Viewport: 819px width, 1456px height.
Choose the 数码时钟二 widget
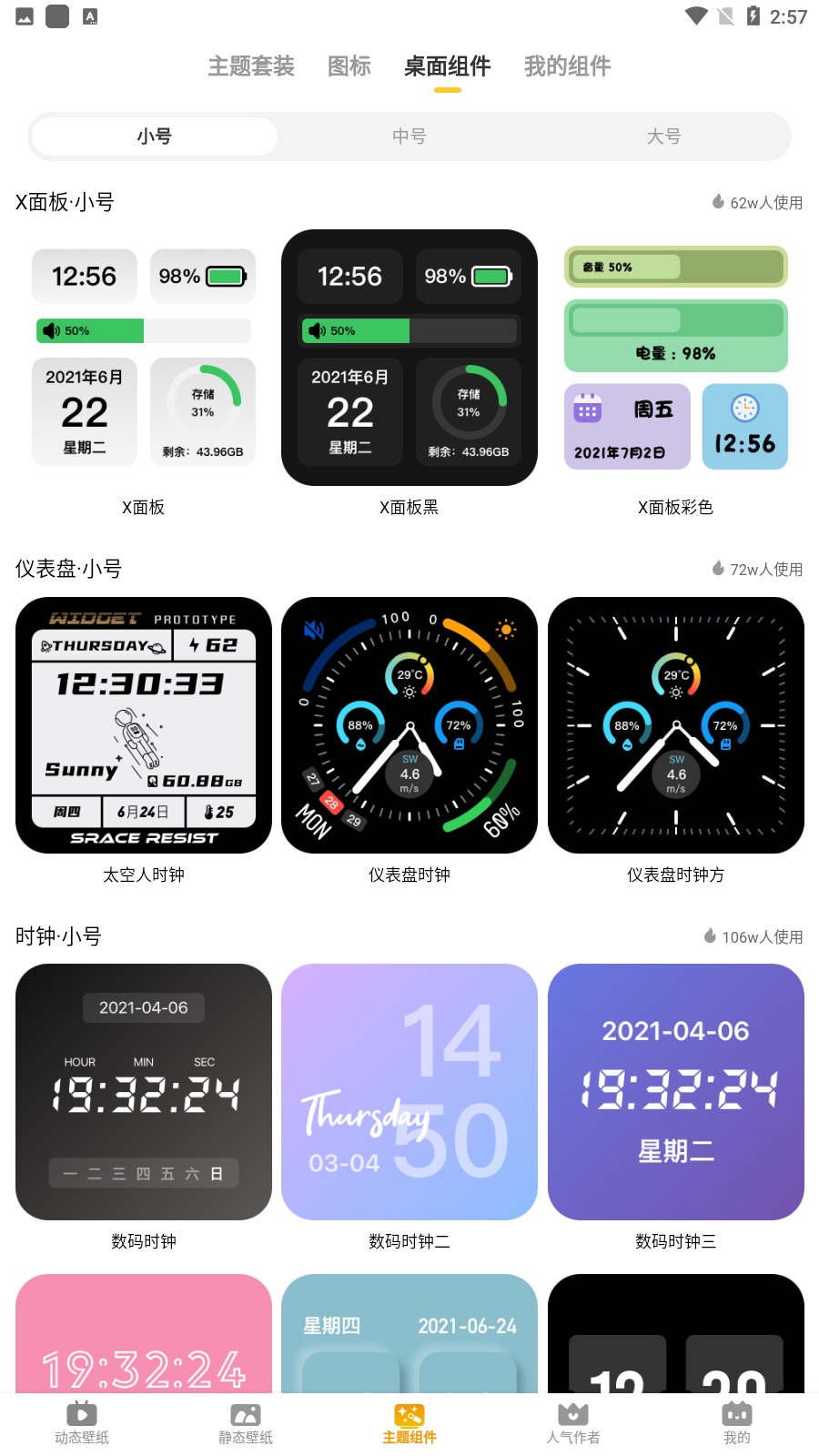pyautogui.click(x=409, y=1092)
